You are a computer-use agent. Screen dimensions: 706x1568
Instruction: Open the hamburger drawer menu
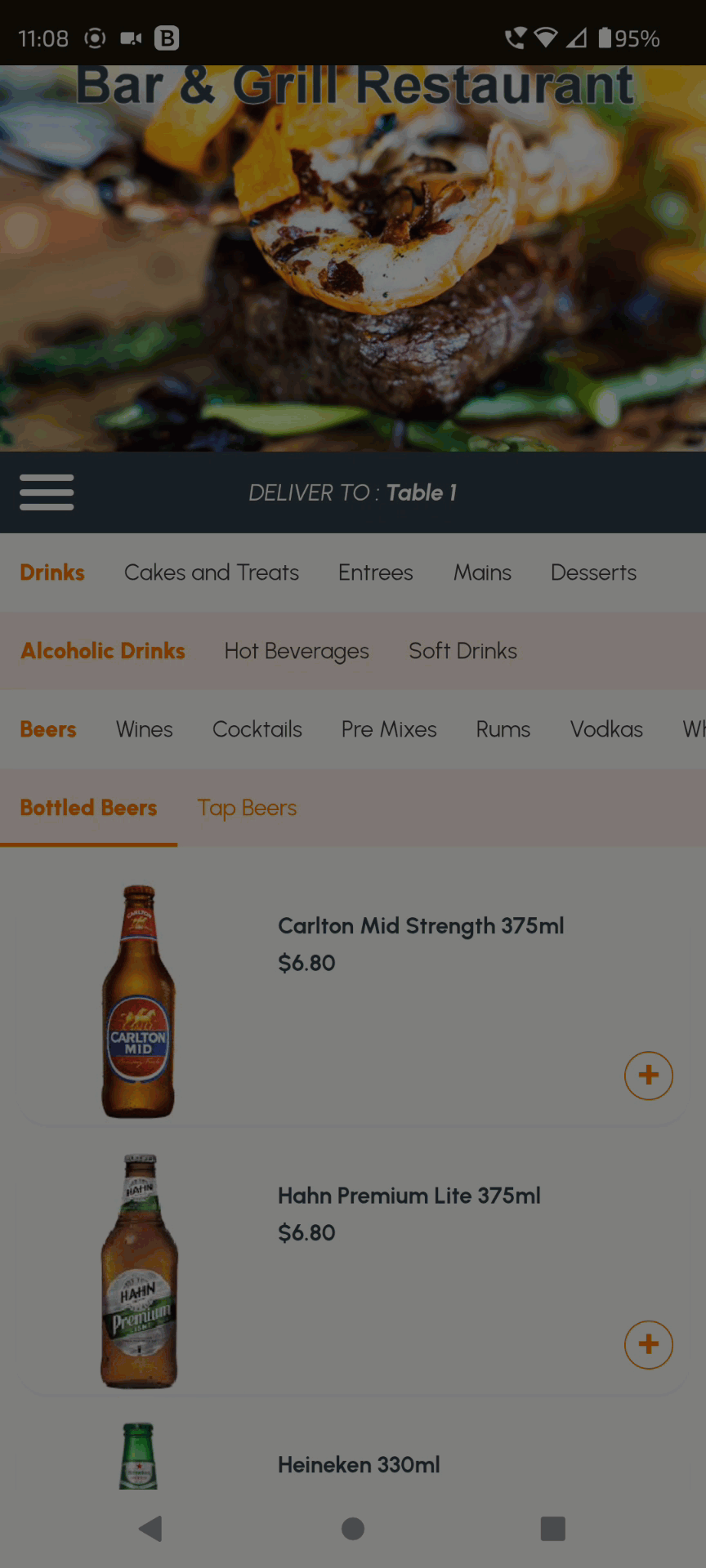(x=47, y=492)
